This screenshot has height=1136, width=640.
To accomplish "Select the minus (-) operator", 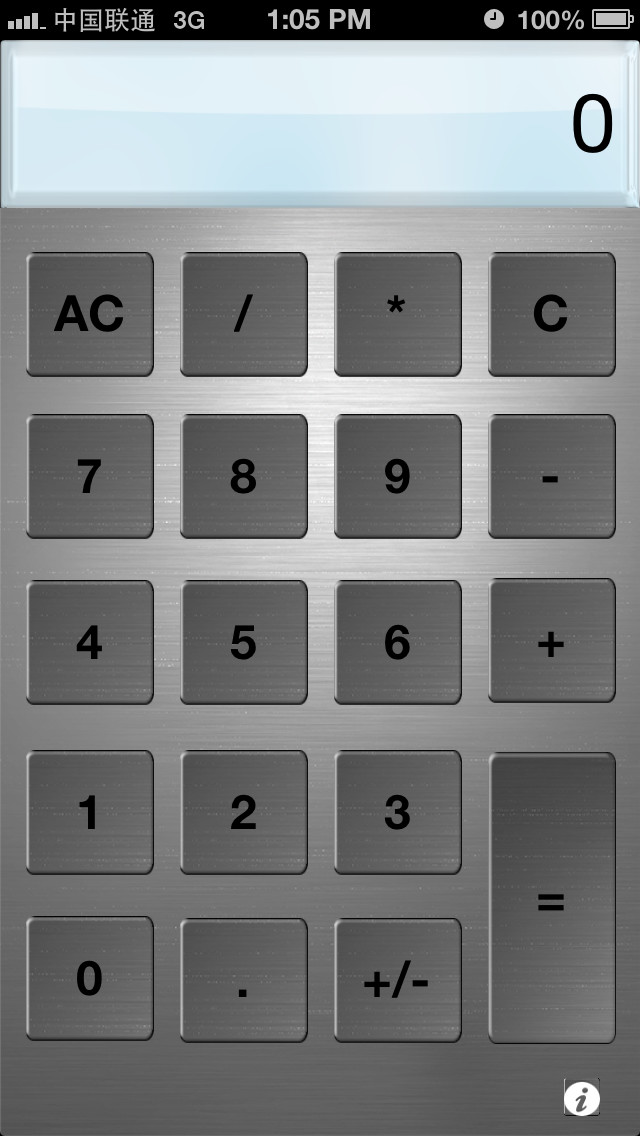I will coord(552,477).
